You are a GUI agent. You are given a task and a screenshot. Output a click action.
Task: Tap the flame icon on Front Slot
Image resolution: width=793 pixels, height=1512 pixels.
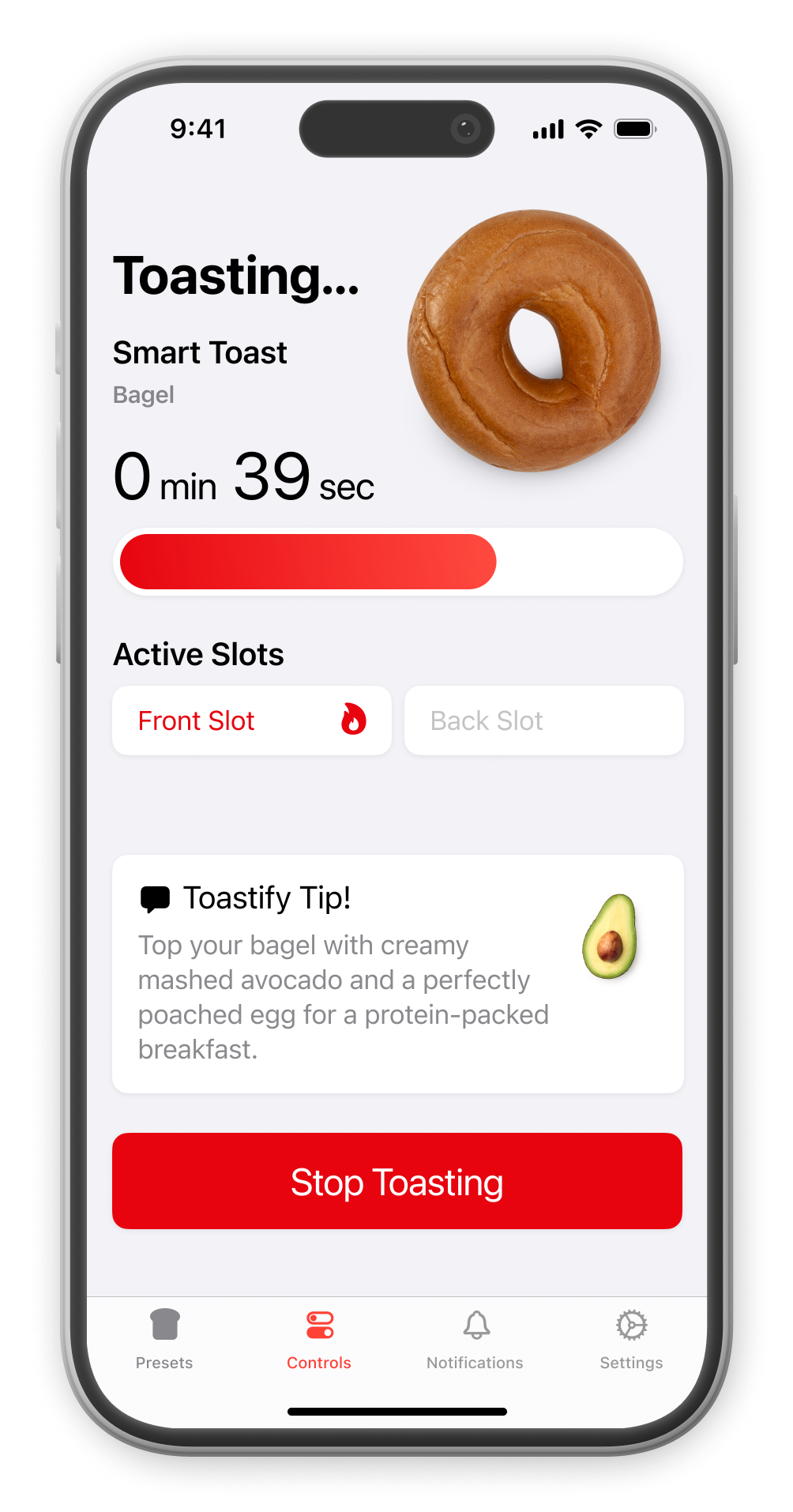click(x=353, y=720)
